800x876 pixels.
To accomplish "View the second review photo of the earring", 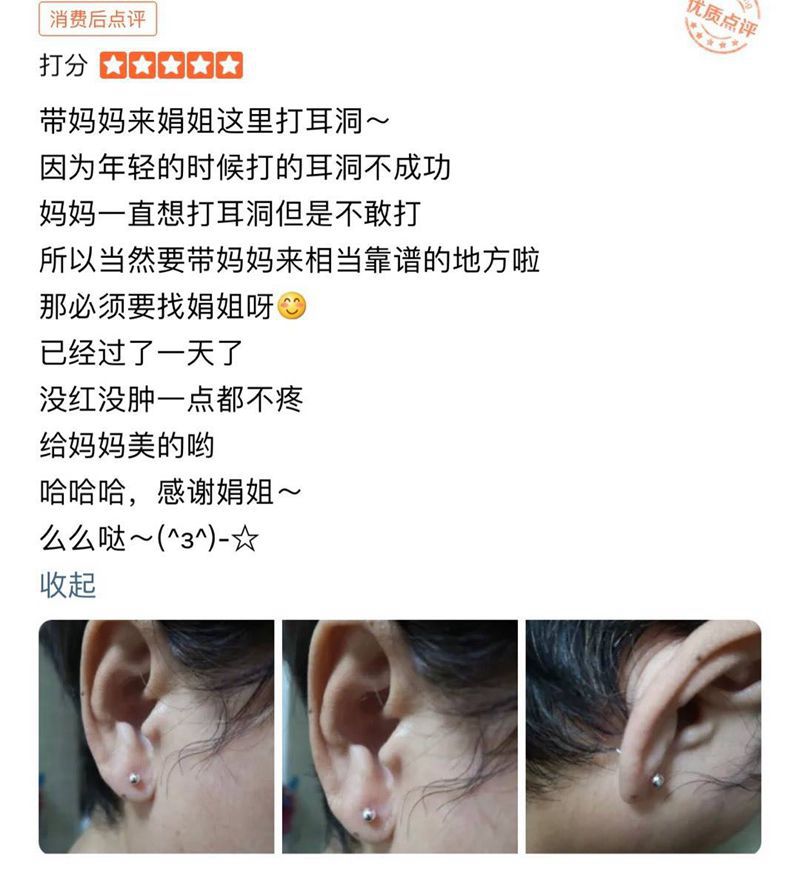I will [x=400, y=736].
